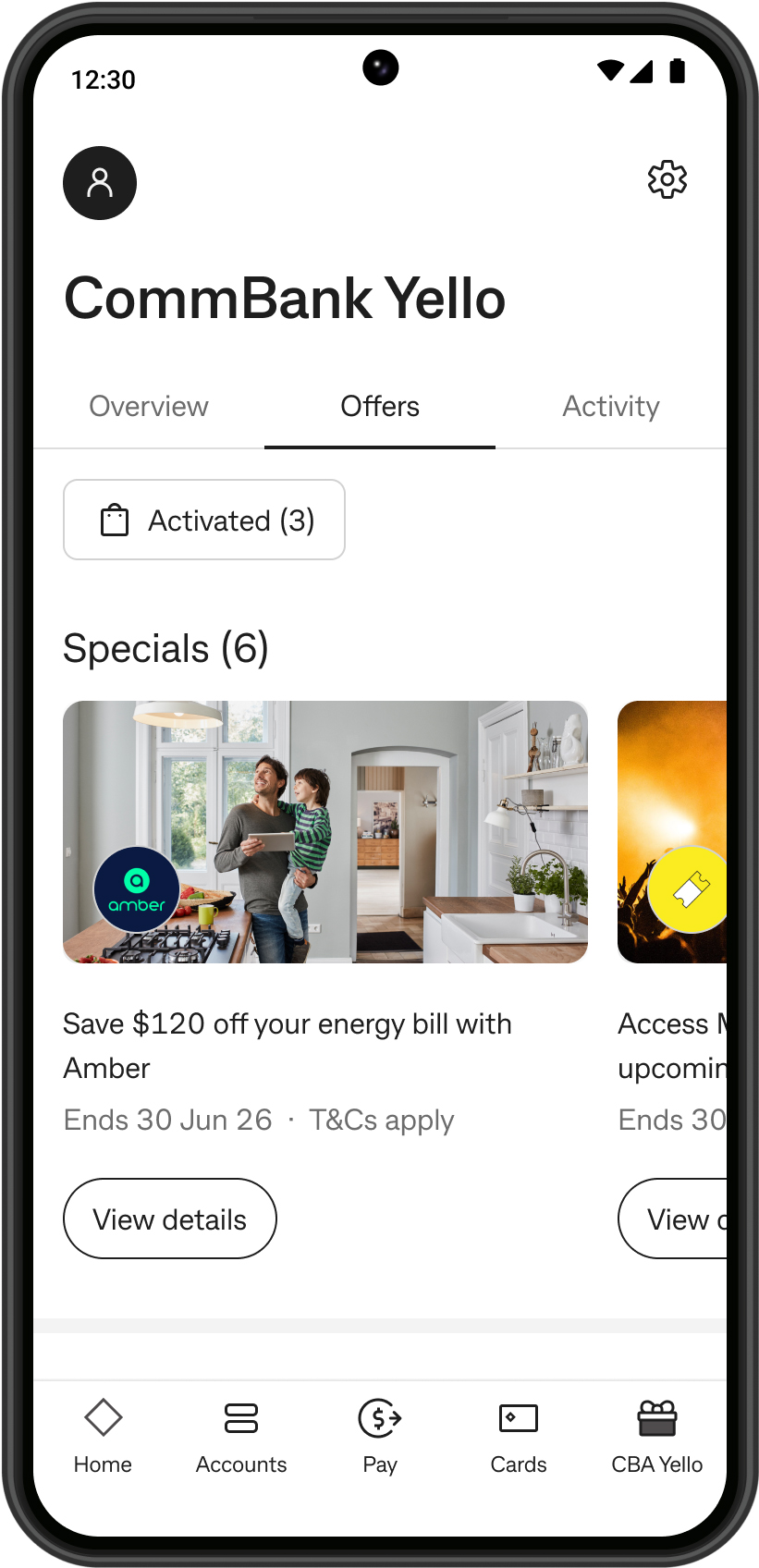Open settings via the gear icon
Image resolution: width=759 pixels, height=1568 pixels.
(667, 179)
